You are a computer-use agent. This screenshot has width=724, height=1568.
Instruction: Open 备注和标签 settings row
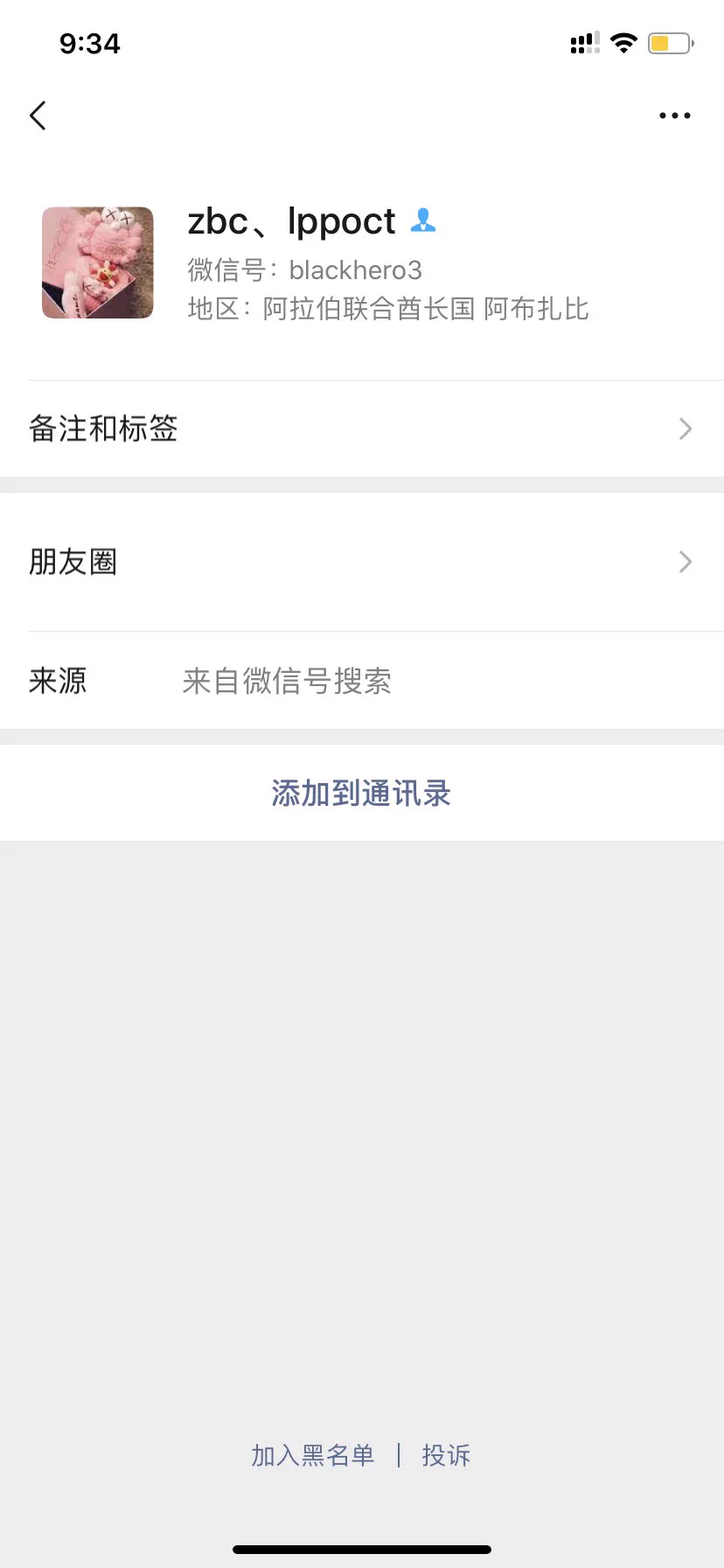[362, 429]
